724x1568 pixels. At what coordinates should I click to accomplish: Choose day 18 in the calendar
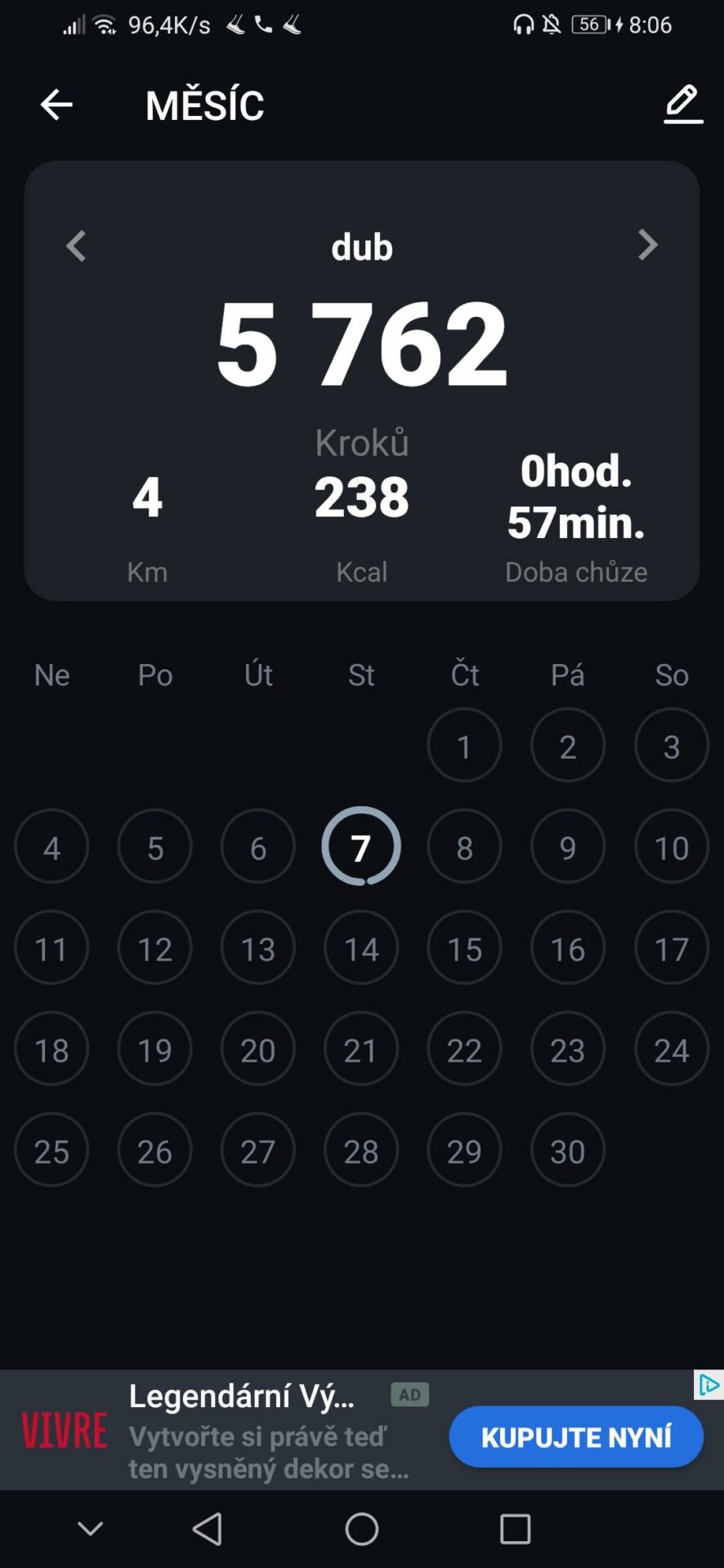pos(51,1049)
